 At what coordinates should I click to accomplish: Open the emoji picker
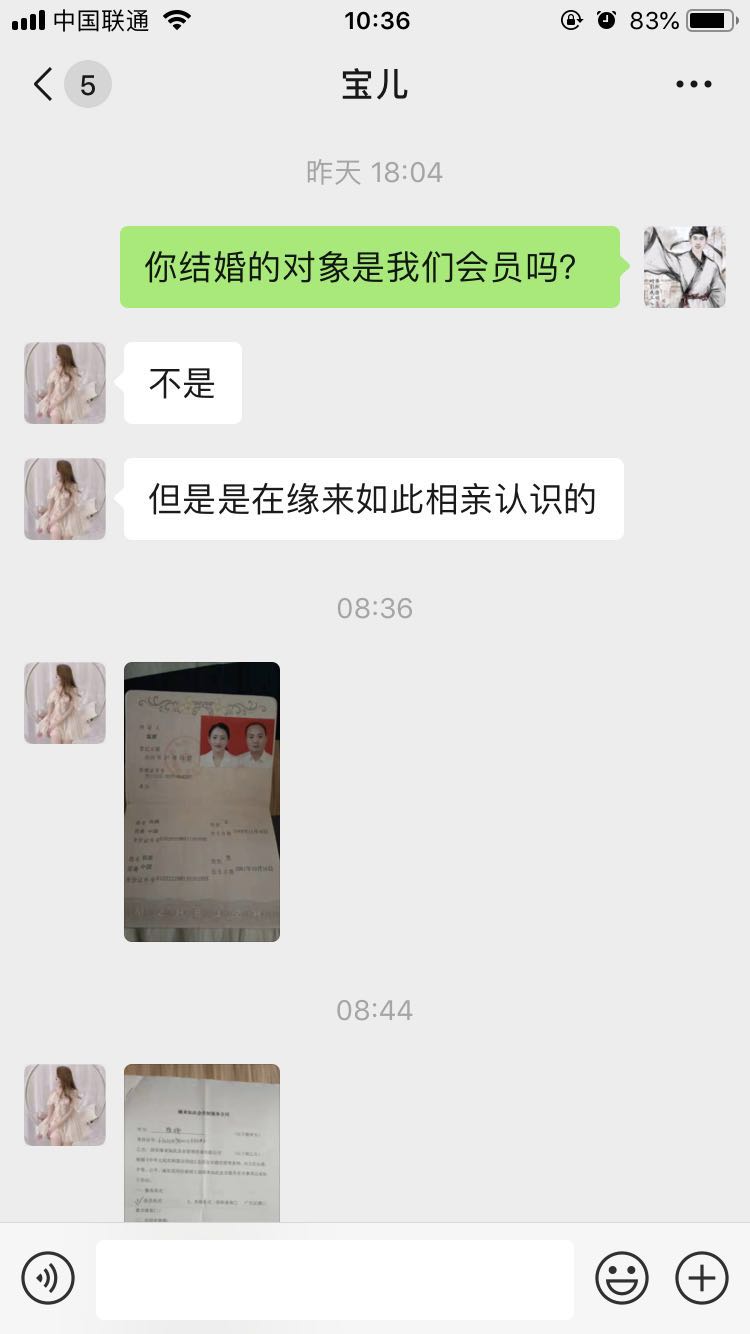[622, 1278]
